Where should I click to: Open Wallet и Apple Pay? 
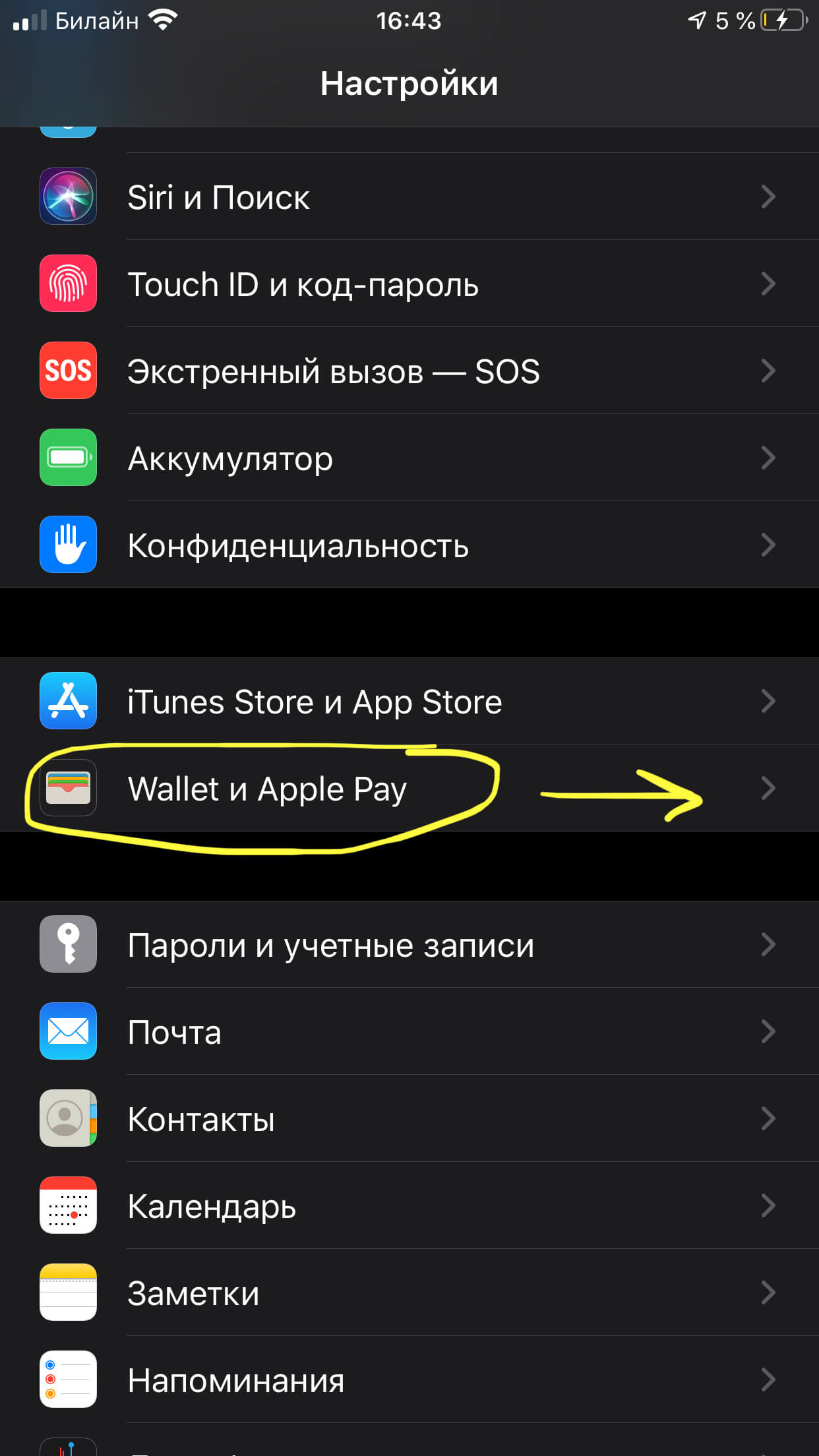tap(409, 788)
